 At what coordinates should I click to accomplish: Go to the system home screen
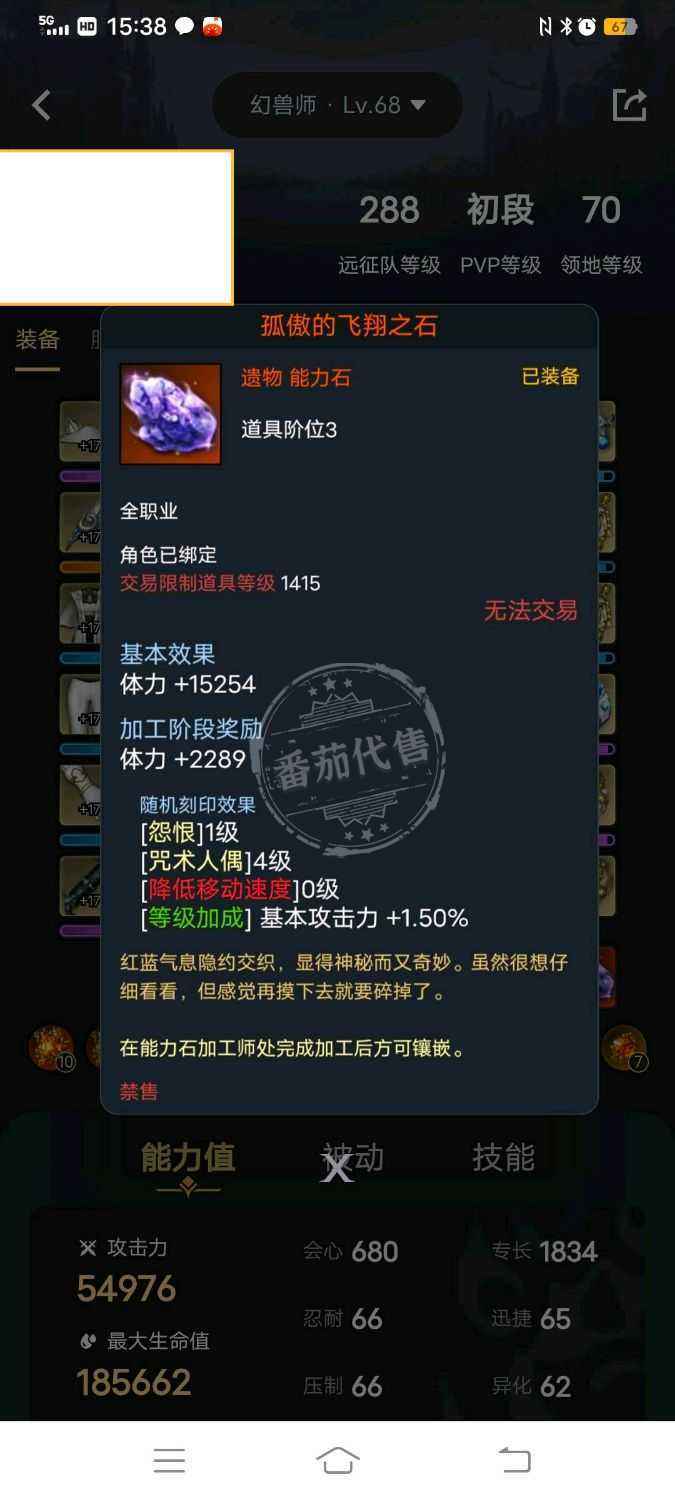(x=337, y=1460)
